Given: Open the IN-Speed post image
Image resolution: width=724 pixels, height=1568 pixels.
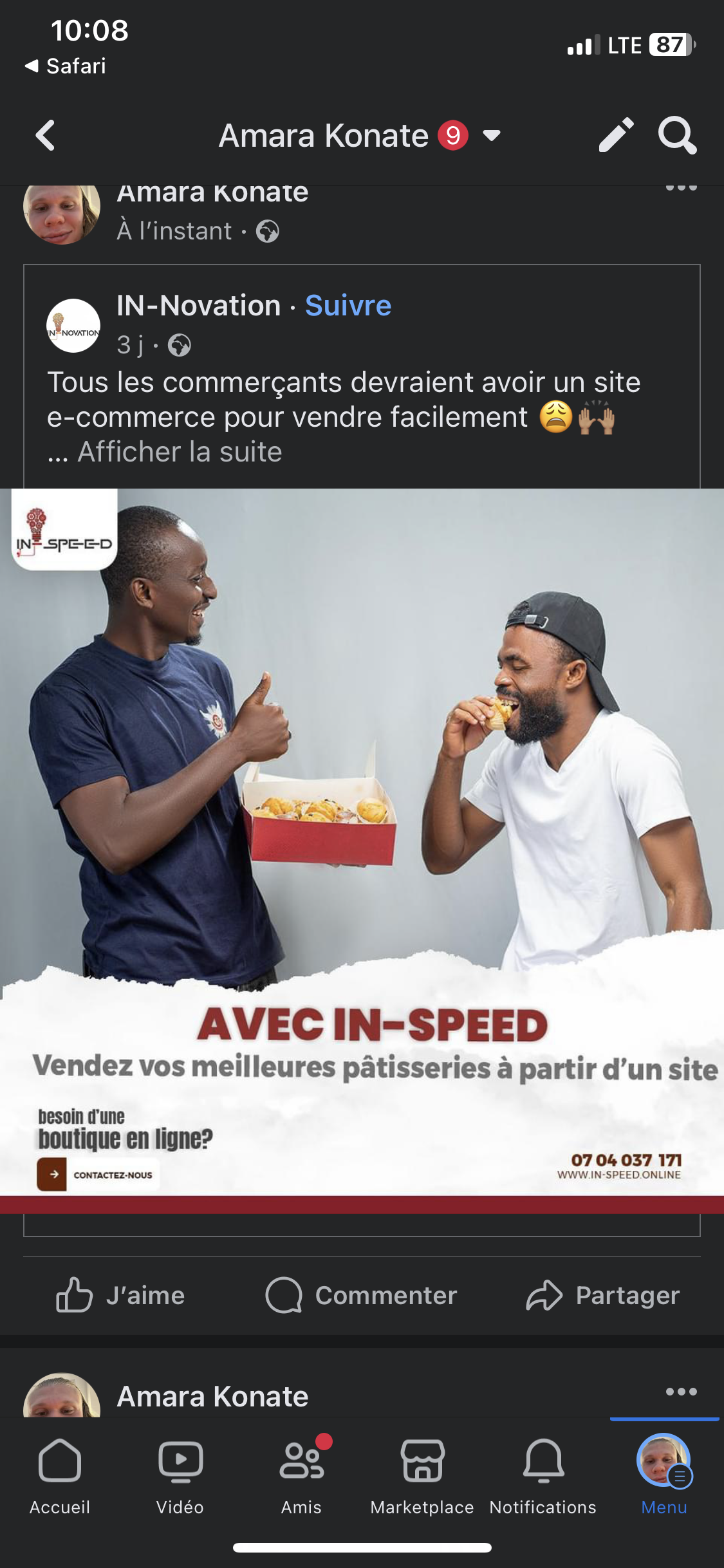Looking at the screenshot, I should pyautogui.click(x=362, y=850).
